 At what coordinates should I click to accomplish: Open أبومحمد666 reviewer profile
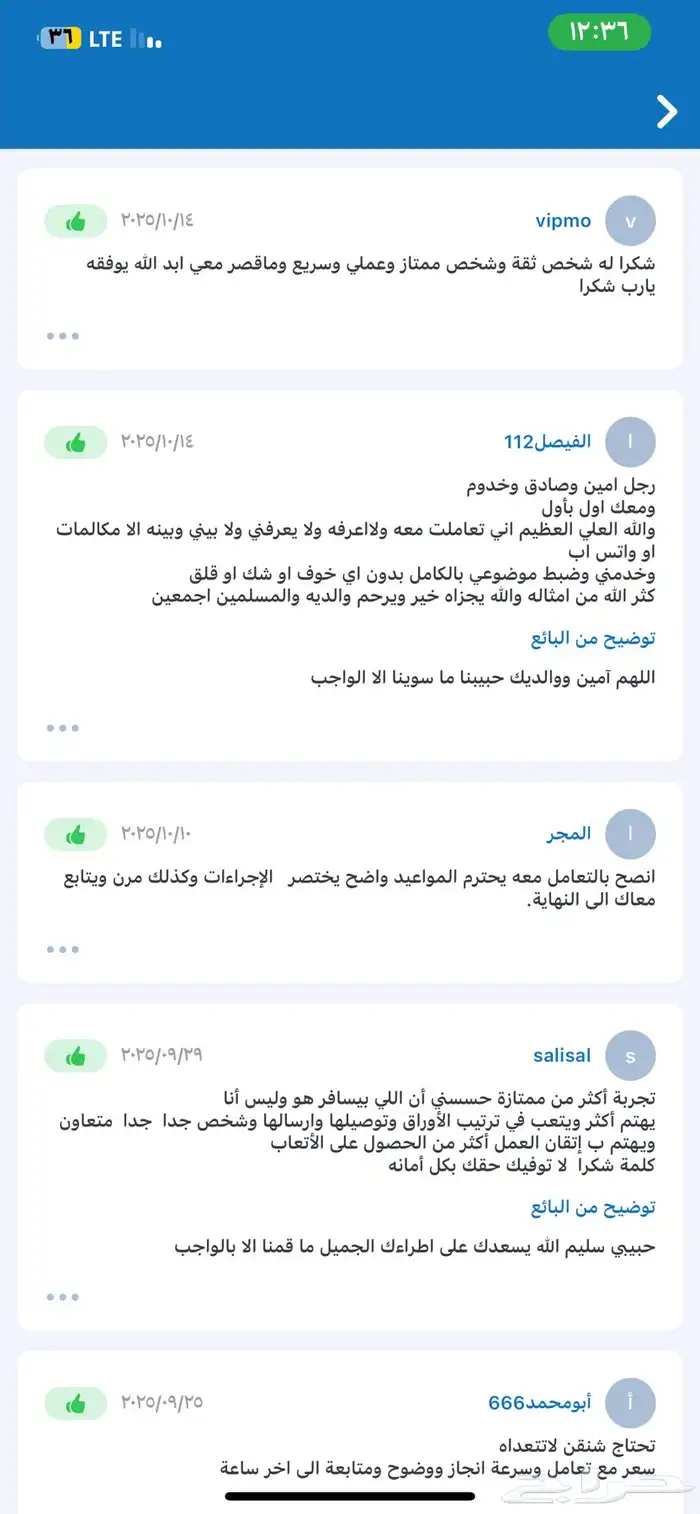(540, 1402)
